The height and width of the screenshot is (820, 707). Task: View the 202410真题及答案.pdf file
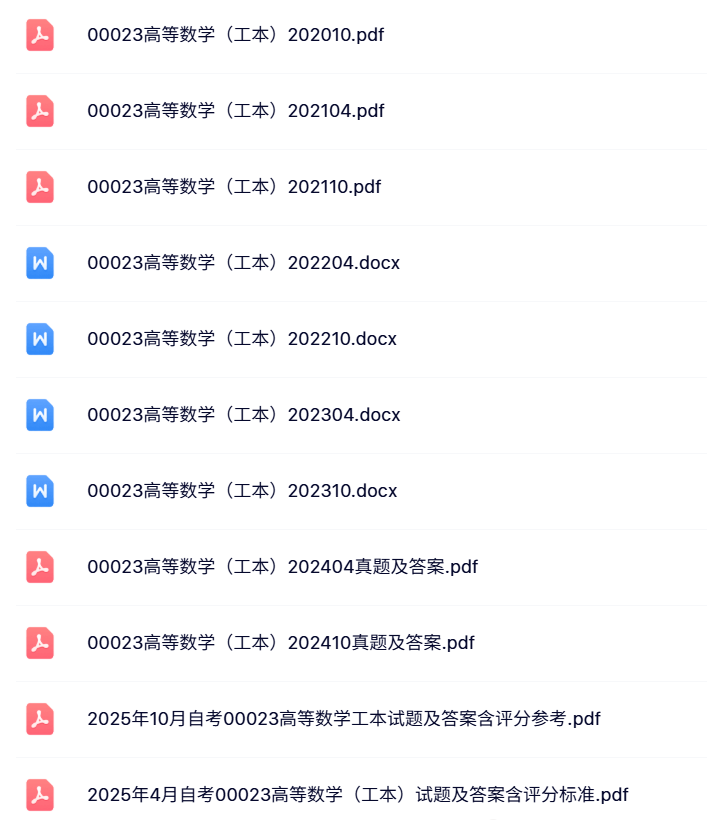tap(280, 643)
